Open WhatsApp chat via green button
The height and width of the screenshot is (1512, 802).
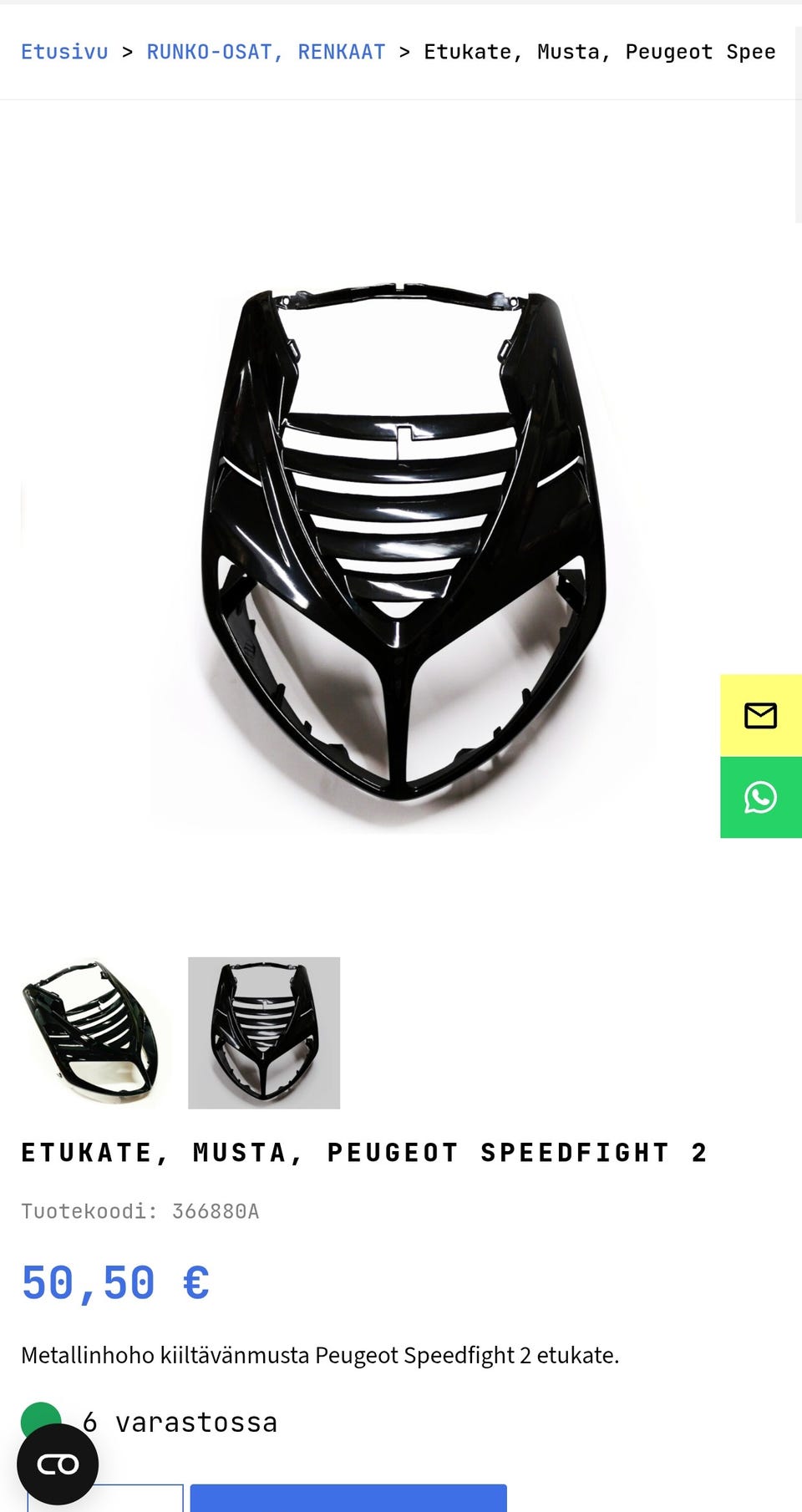[x=761, y=798]
